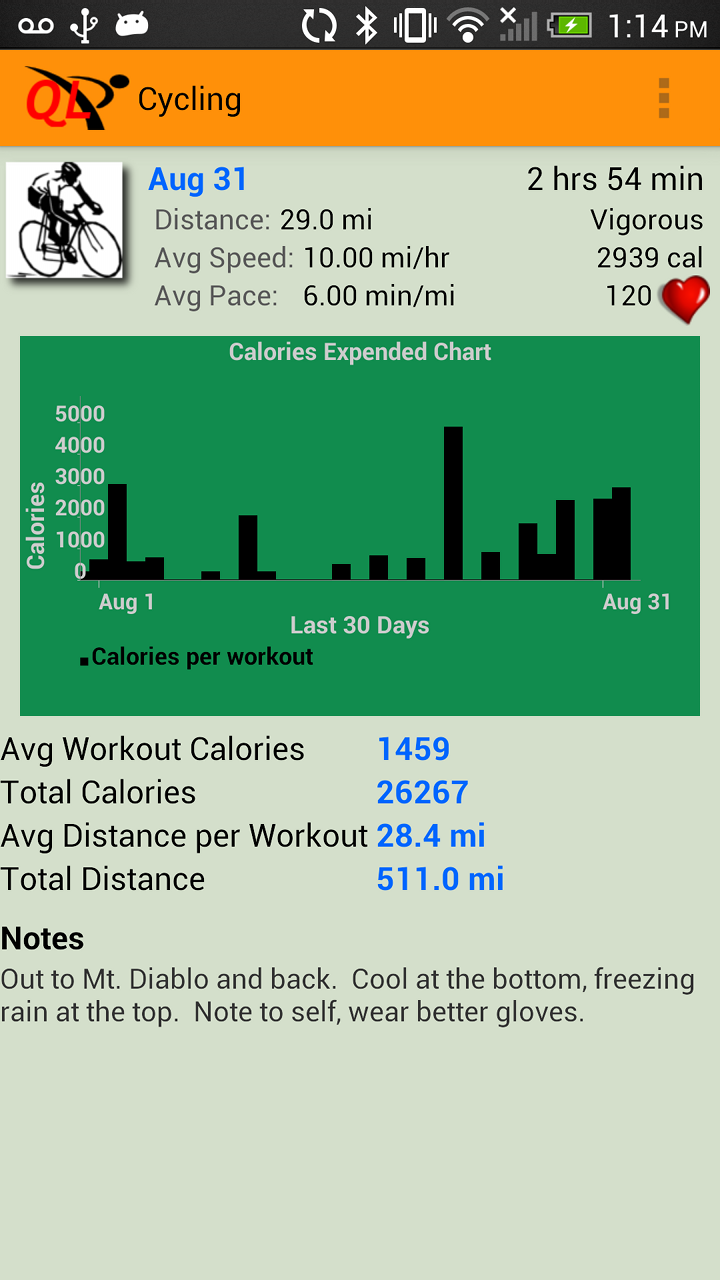Tap the tallest bar in the calories chart
Screen dimensions: 720x1280
coord(455,500)
